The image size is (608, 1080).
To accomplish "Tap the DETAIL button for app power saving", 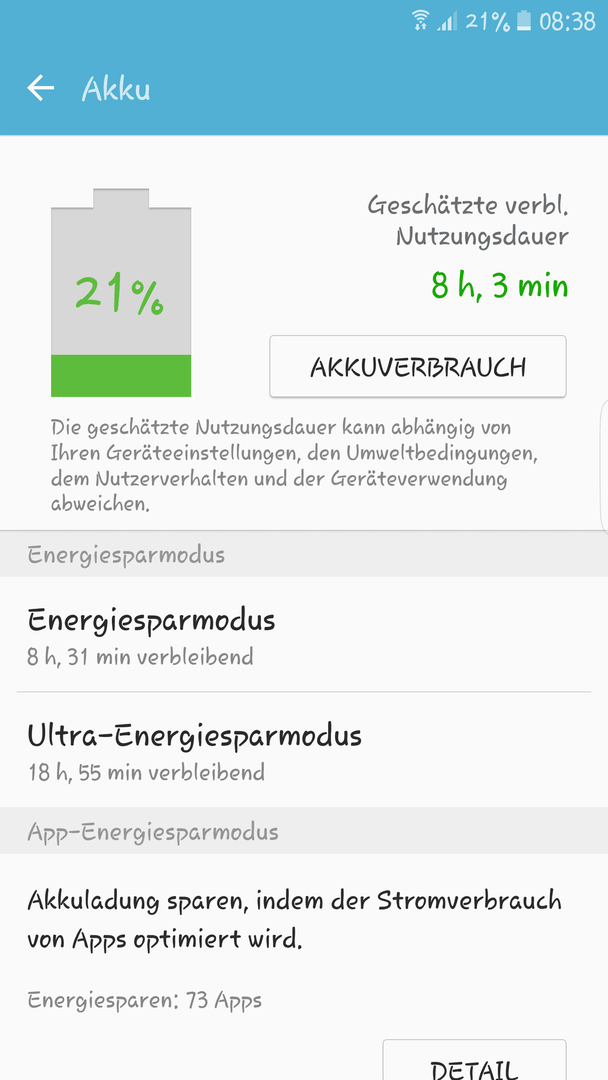I will click(474, 1060).
